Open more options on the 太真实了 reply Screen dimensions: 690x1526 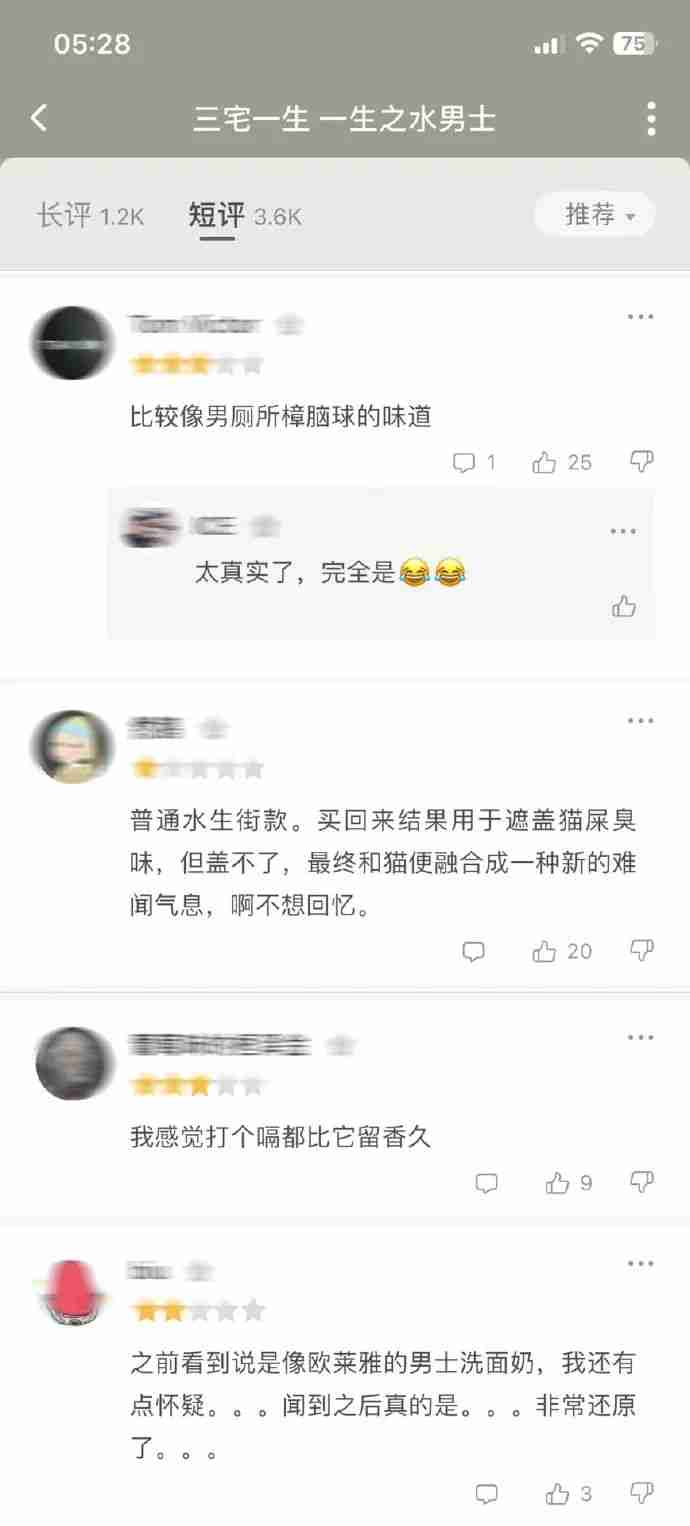623,531
